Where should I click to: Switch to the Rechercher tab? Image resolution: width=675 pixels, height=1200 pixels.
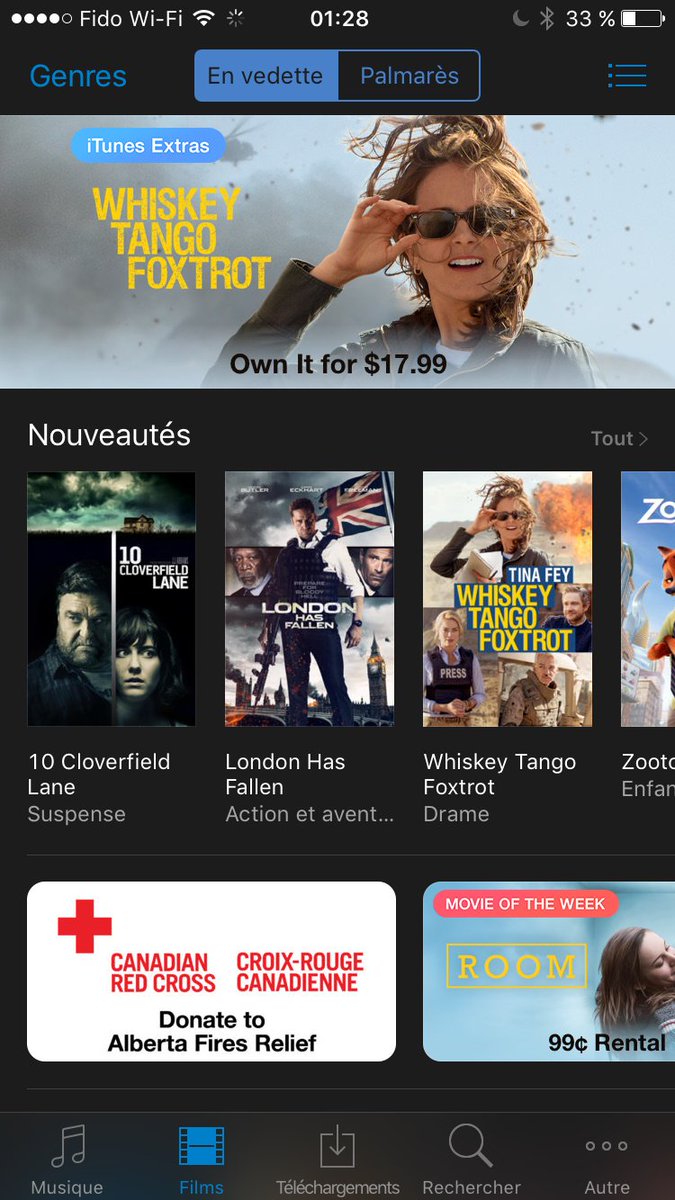pyautogui.click(x=471, y=1158)
